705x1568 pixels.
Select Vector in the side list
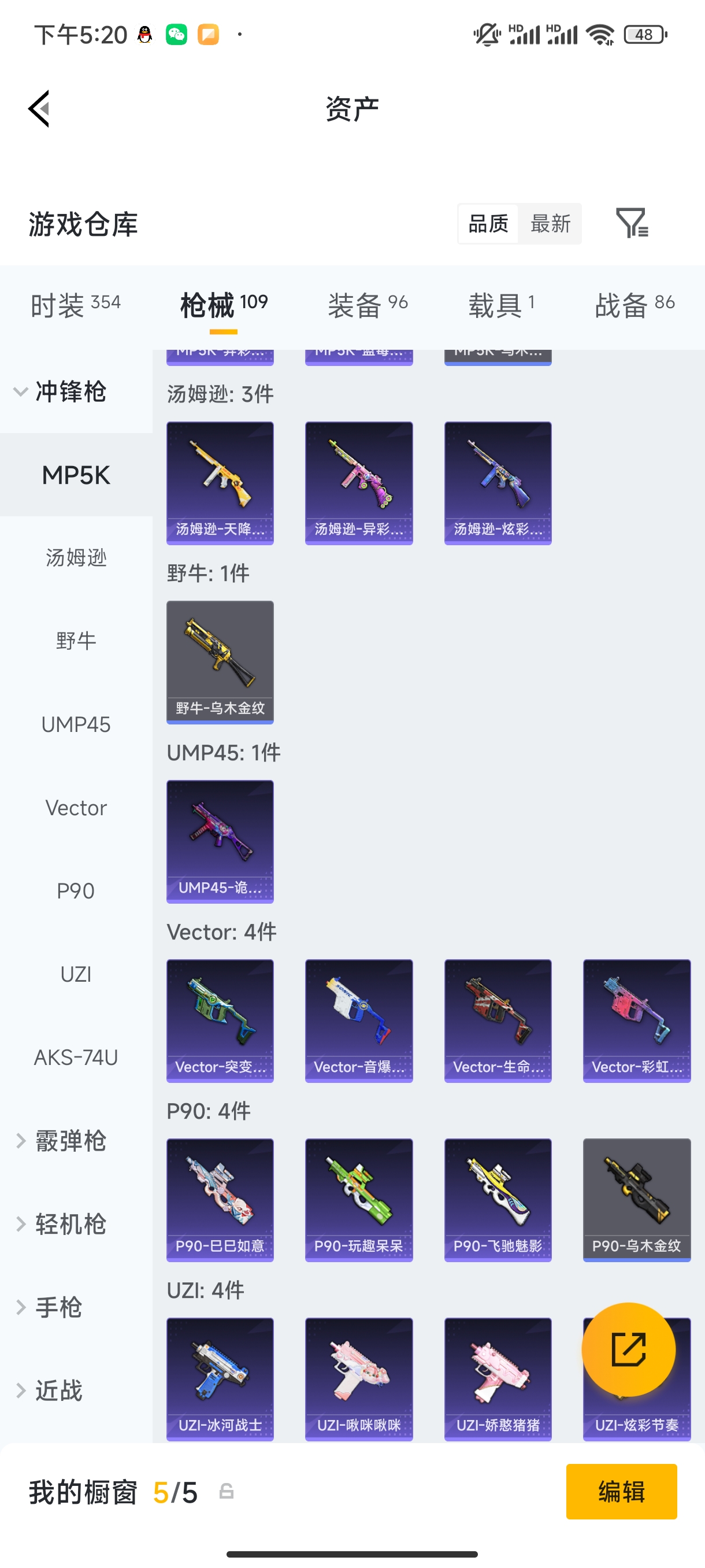pos(76,808)
